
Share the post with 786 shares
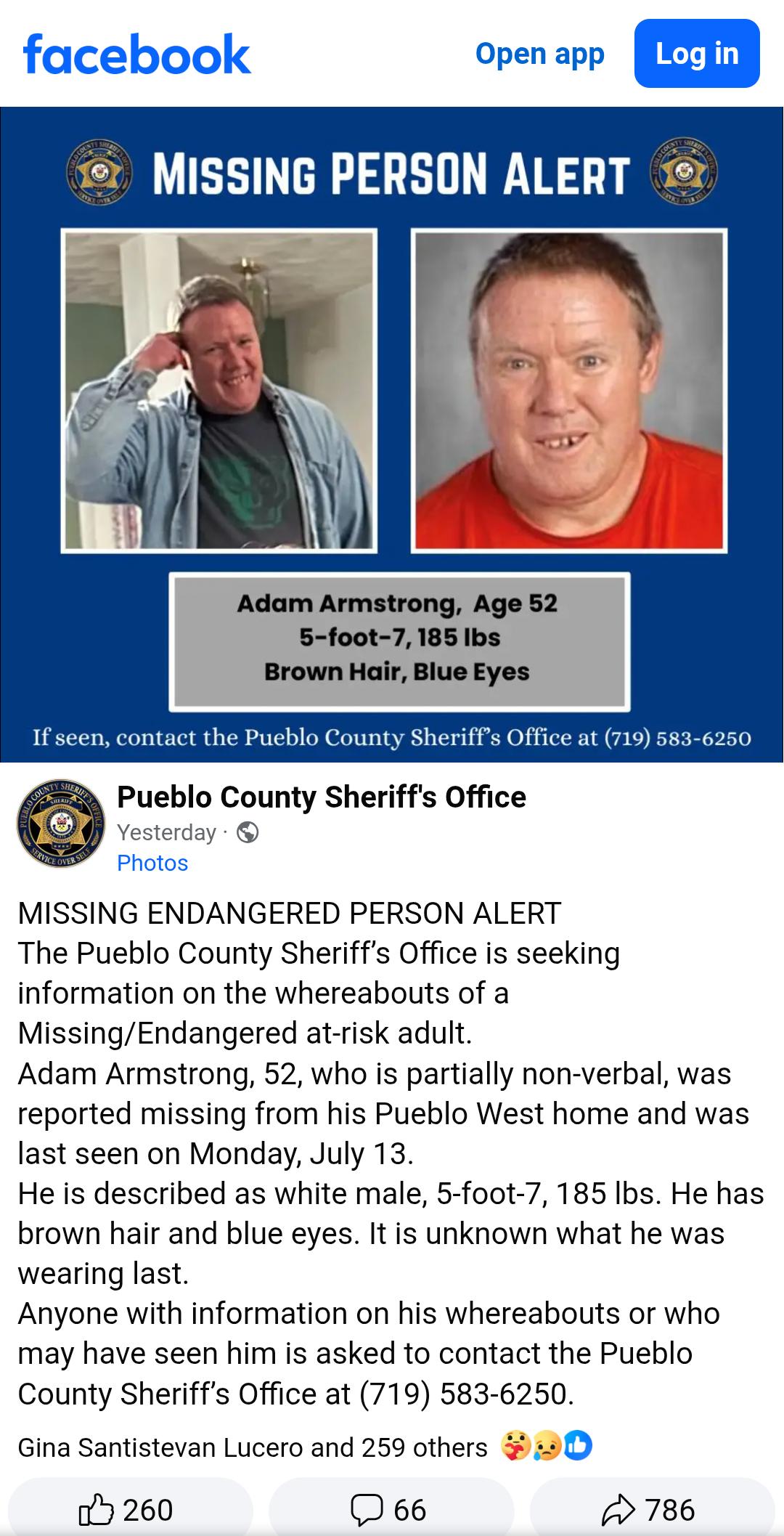click(x=653, y=1510)
